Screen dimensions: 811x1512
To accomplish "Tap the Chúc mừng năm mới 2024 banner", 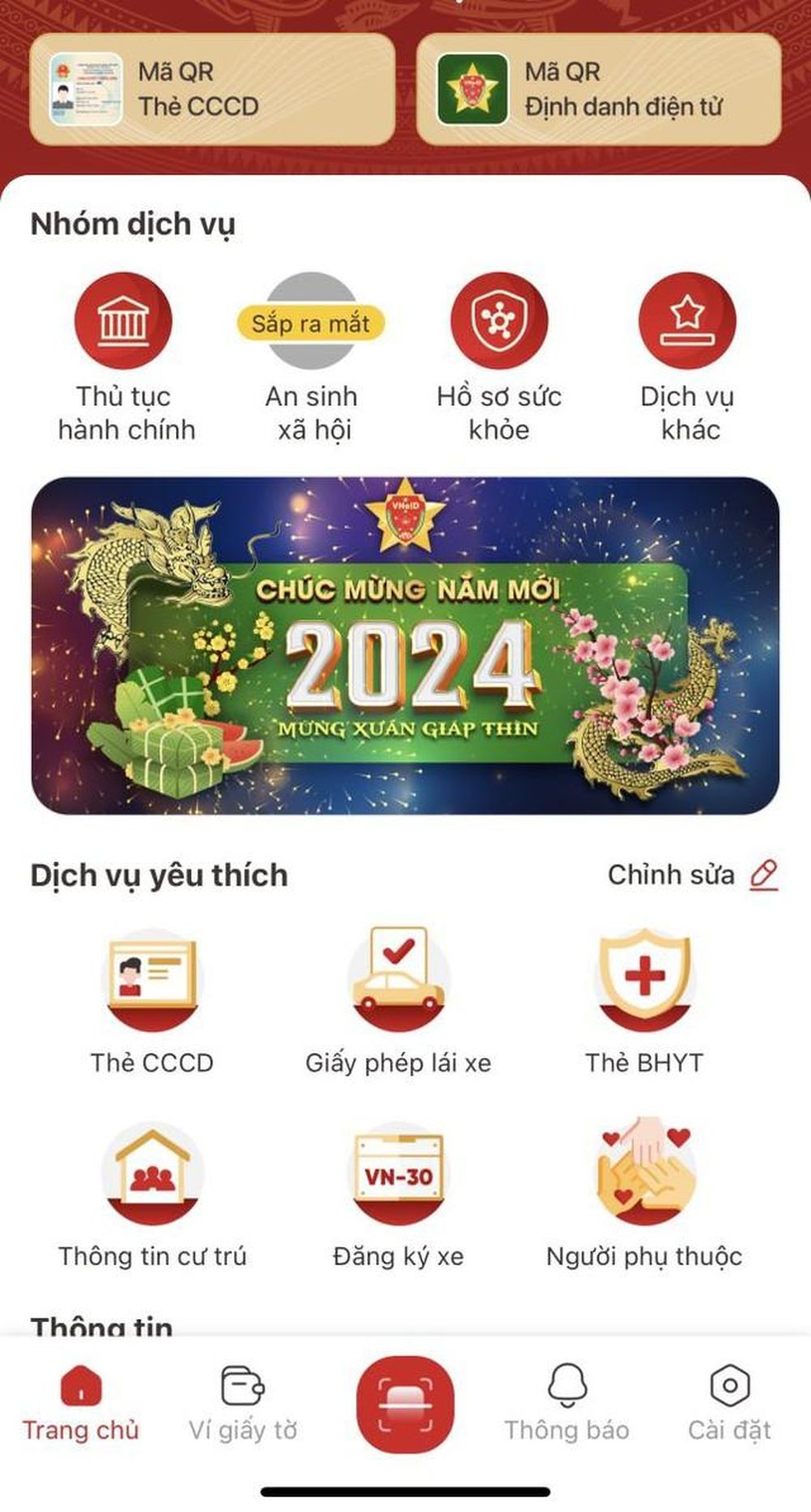I will (x=405, y=646).
